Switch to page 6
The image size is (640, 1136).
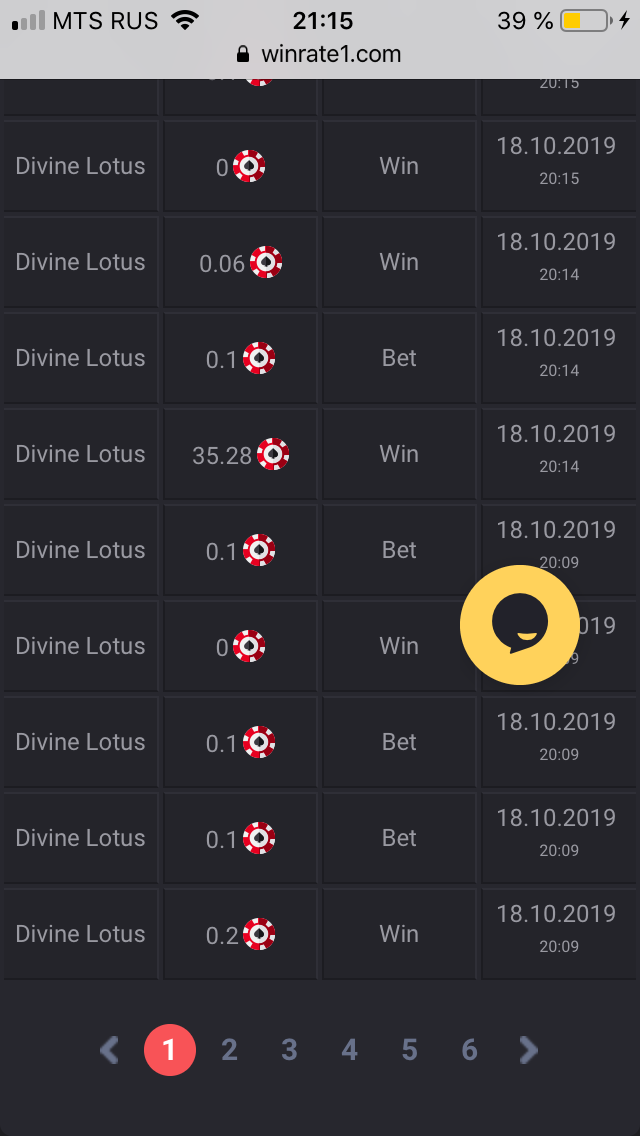tap(469, 1049)
